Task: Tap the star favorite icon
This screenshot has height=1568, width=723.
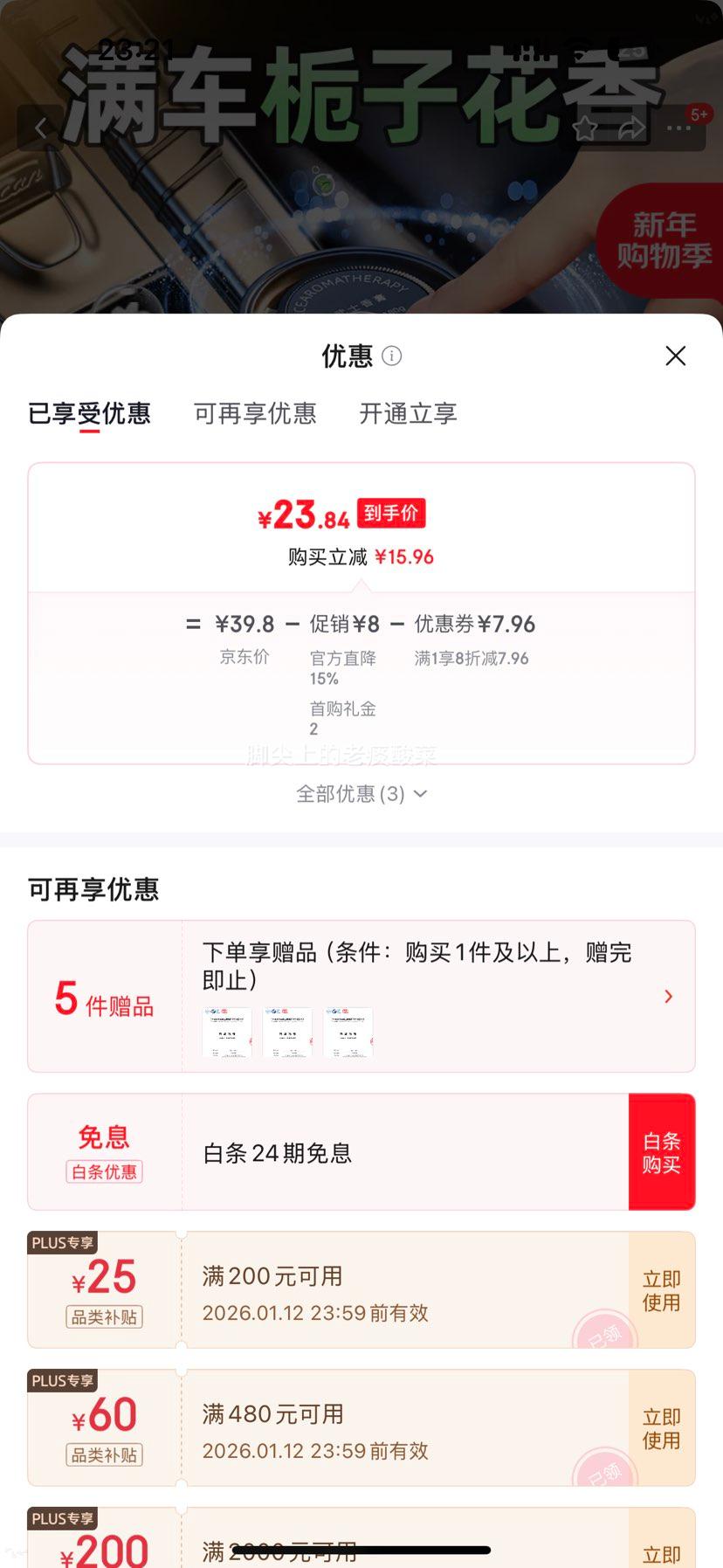Action: point(587,128)
